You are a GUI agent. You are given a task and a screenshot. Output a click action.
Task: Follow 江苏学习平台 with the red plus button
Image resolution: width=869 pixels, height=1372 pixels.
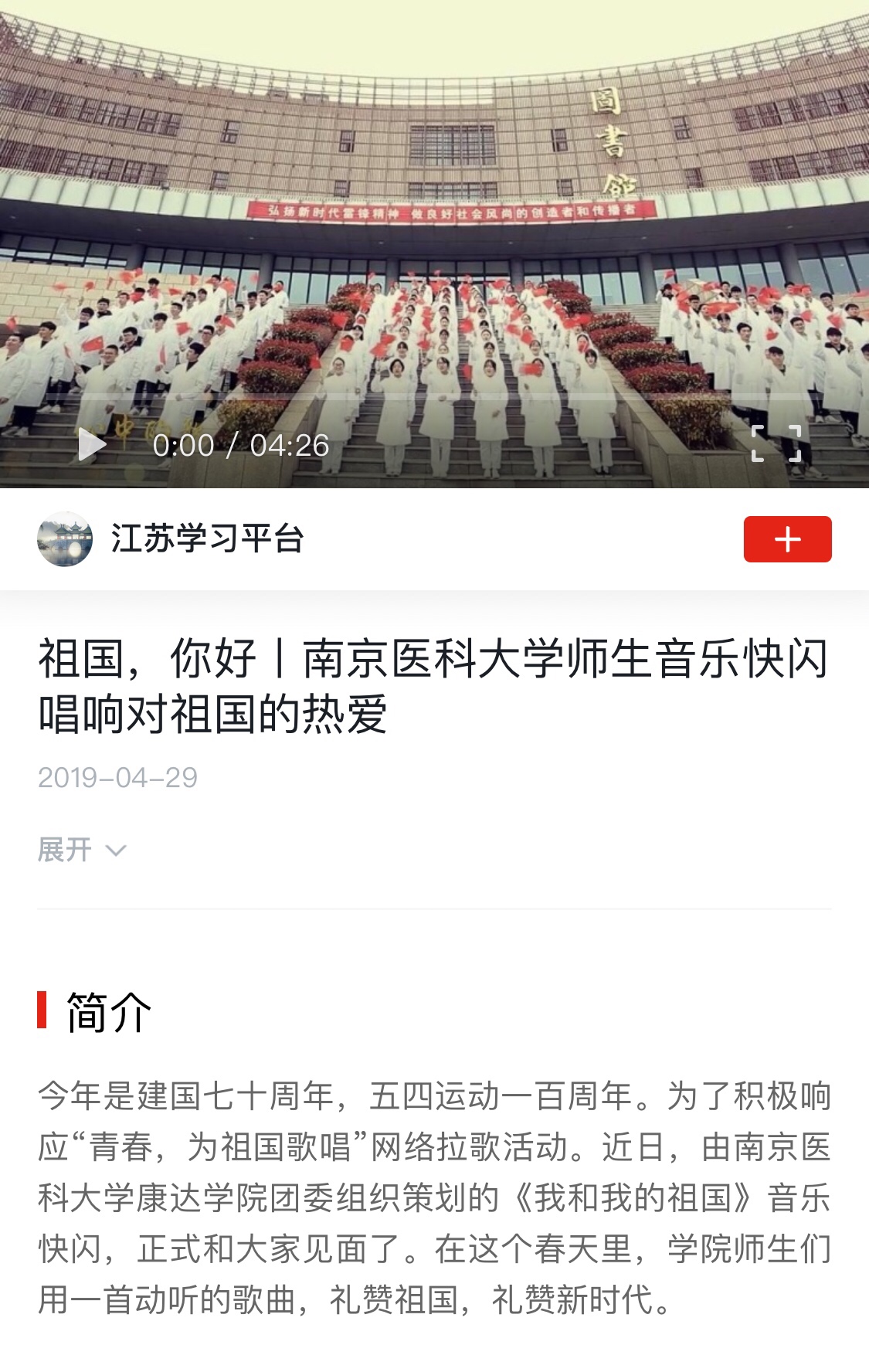pos(787,539)
